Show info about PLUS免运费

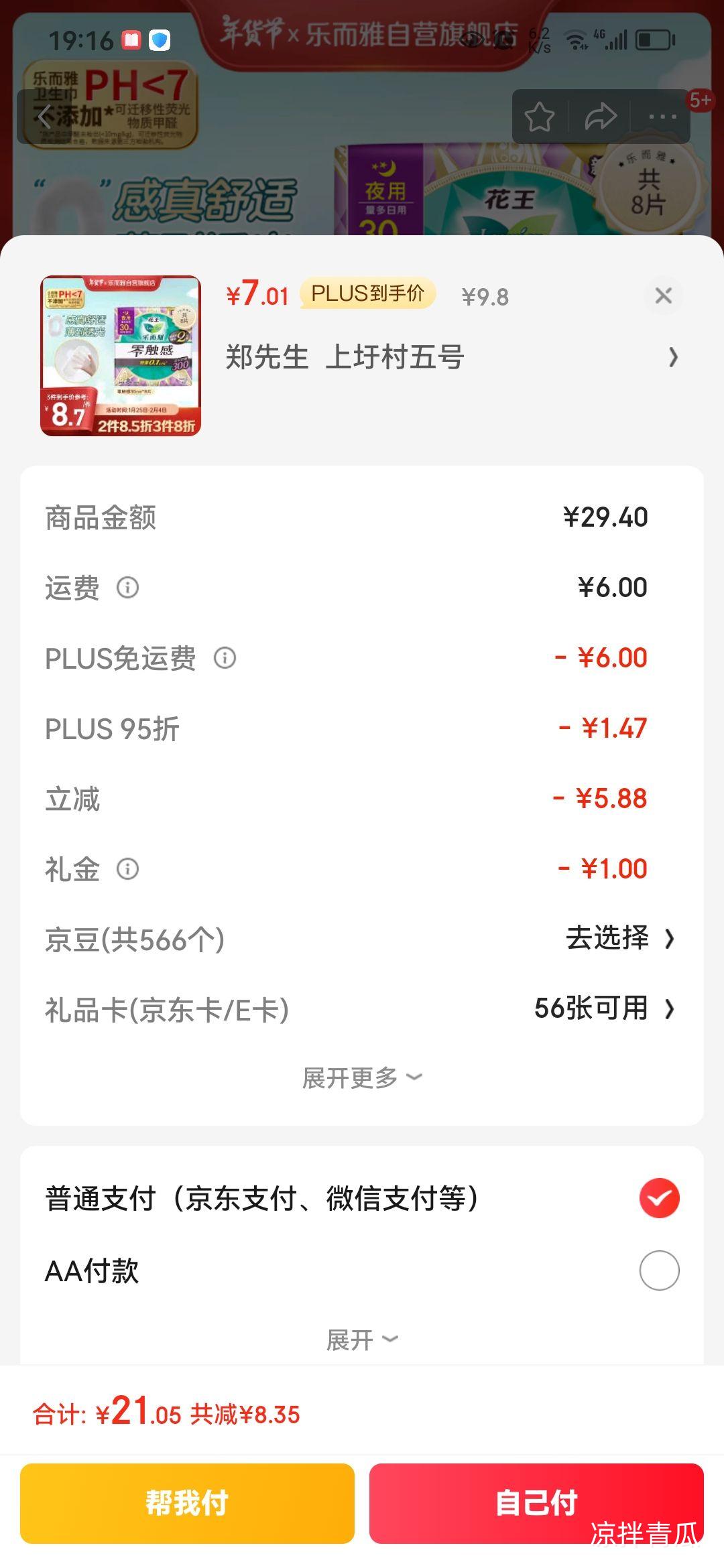point(225,658)
